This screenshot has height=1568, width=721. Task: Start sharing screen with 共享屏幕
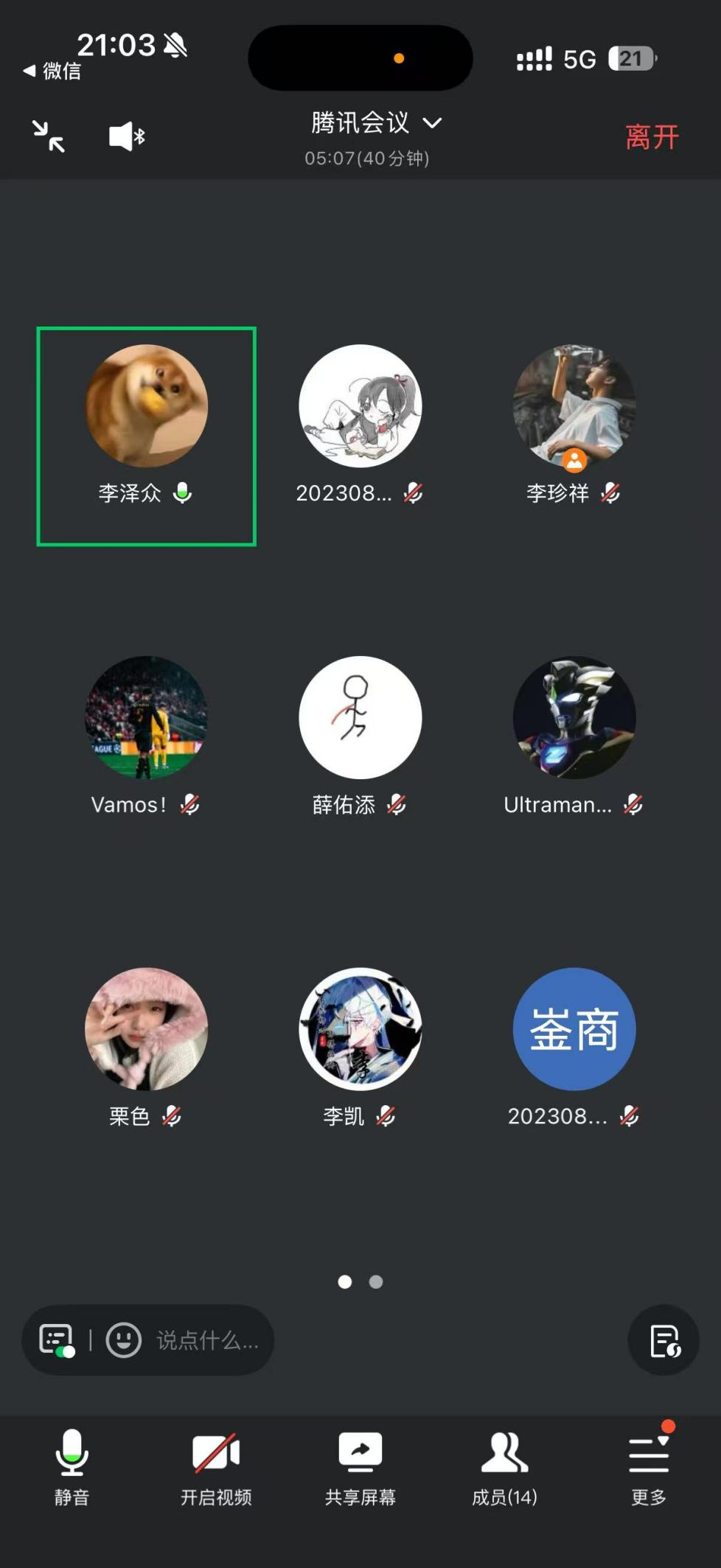360,1467
